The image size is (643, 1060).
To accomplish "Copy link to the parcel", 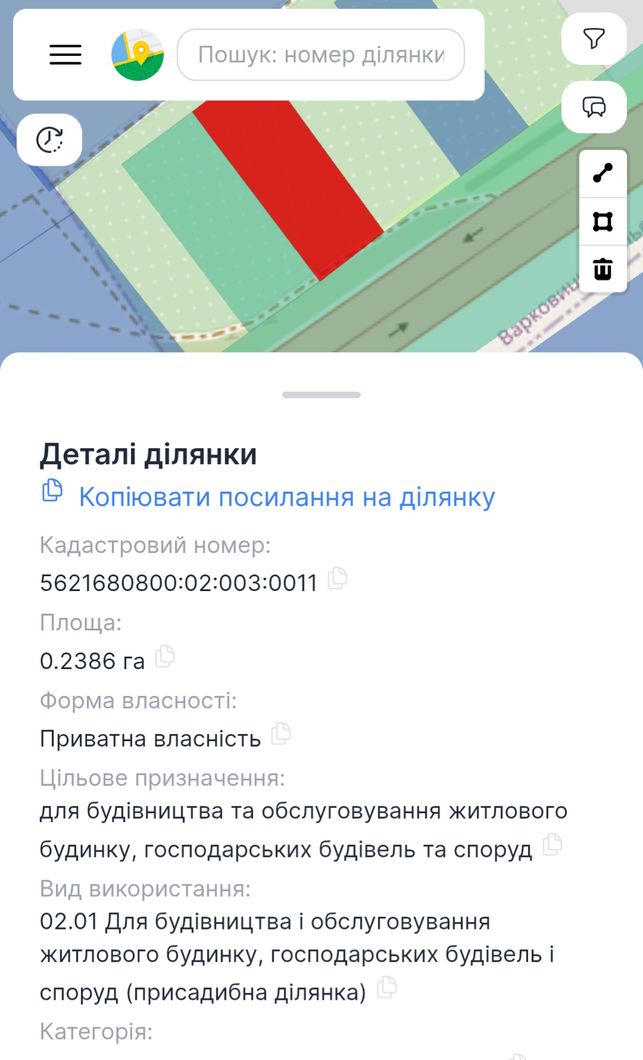I will 268,496.
